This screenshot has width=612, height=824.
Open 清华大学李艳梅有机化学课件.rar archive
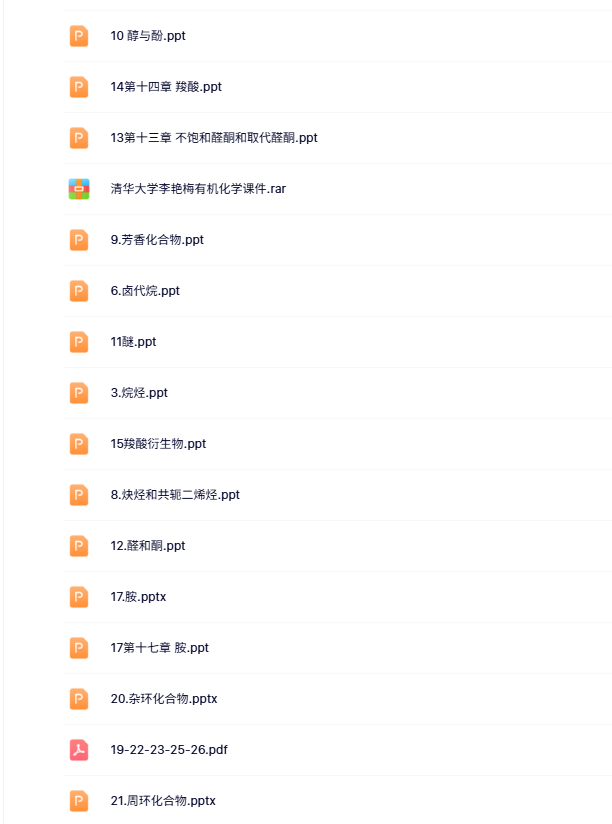198,189
